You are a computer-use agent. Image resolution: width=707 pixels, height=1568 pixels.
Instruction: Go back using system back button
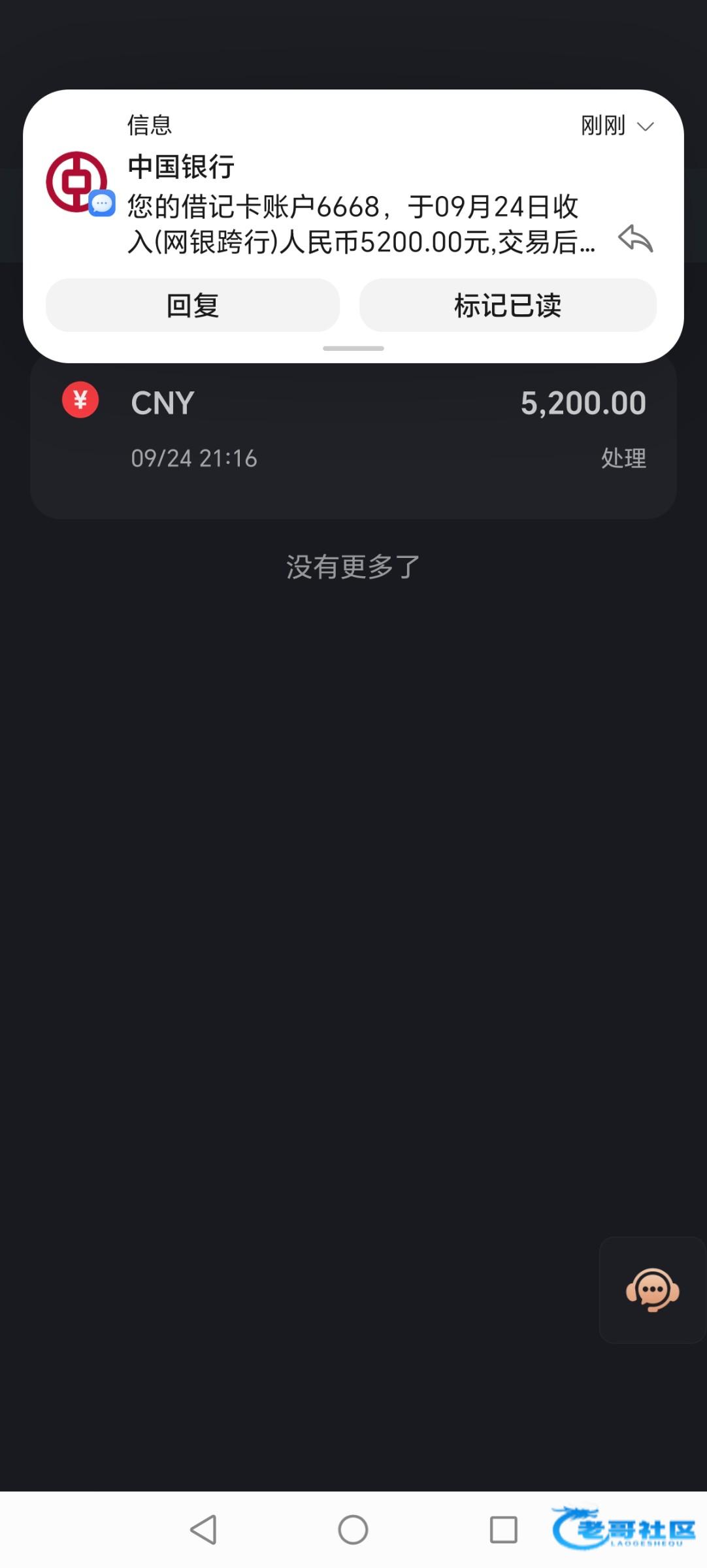click(x=203, y=1529)
